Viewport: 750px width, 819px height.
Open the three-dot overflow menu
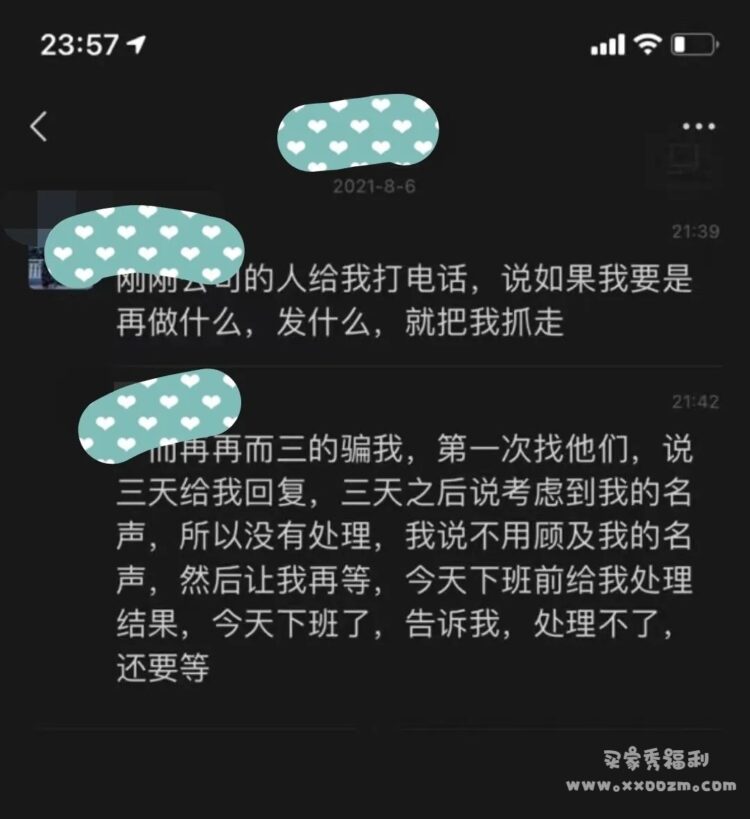pos(698,127)
